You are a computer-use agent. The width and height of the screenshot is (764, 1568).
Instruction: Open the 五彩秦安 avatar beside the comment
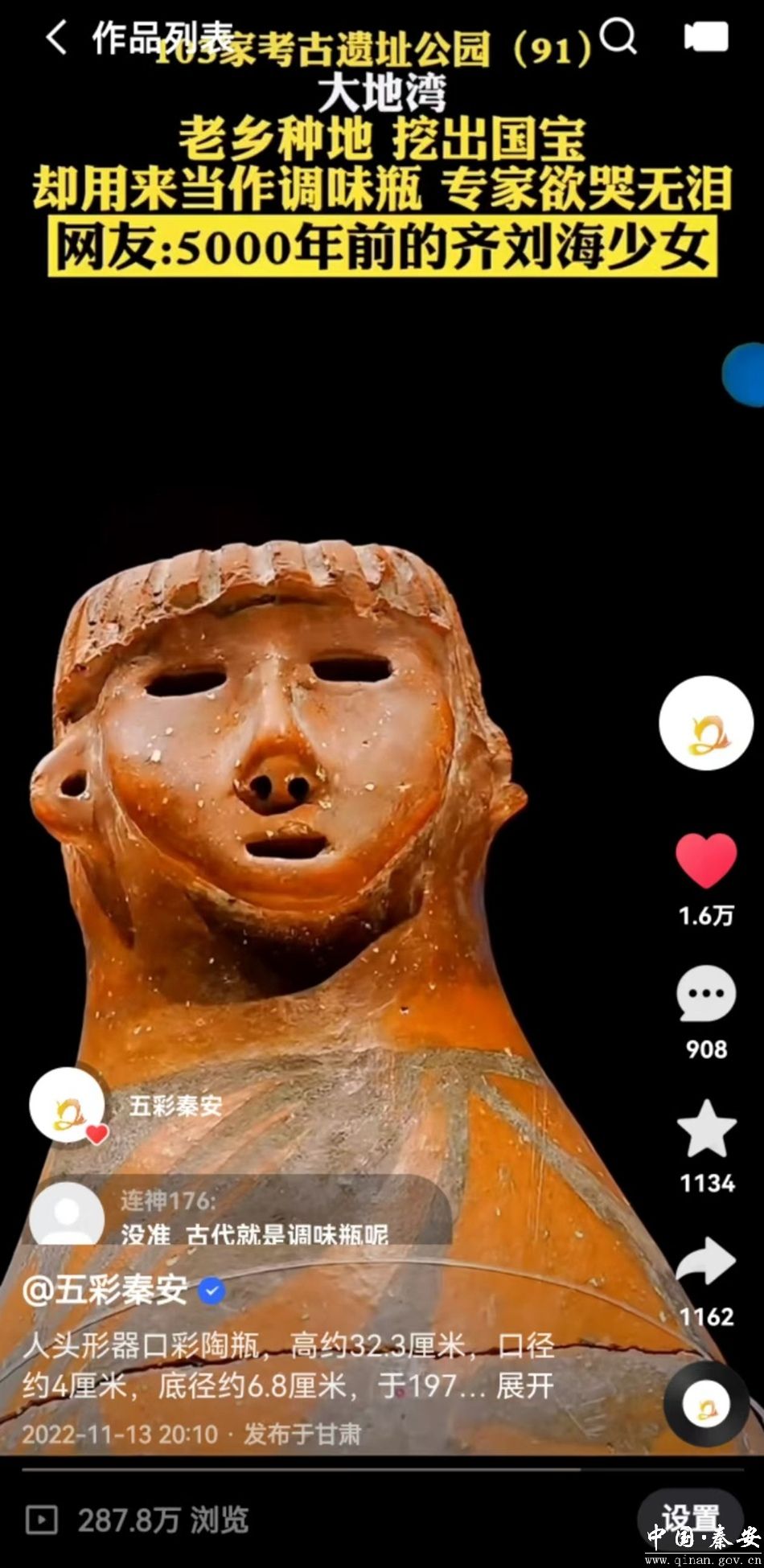68,1105
